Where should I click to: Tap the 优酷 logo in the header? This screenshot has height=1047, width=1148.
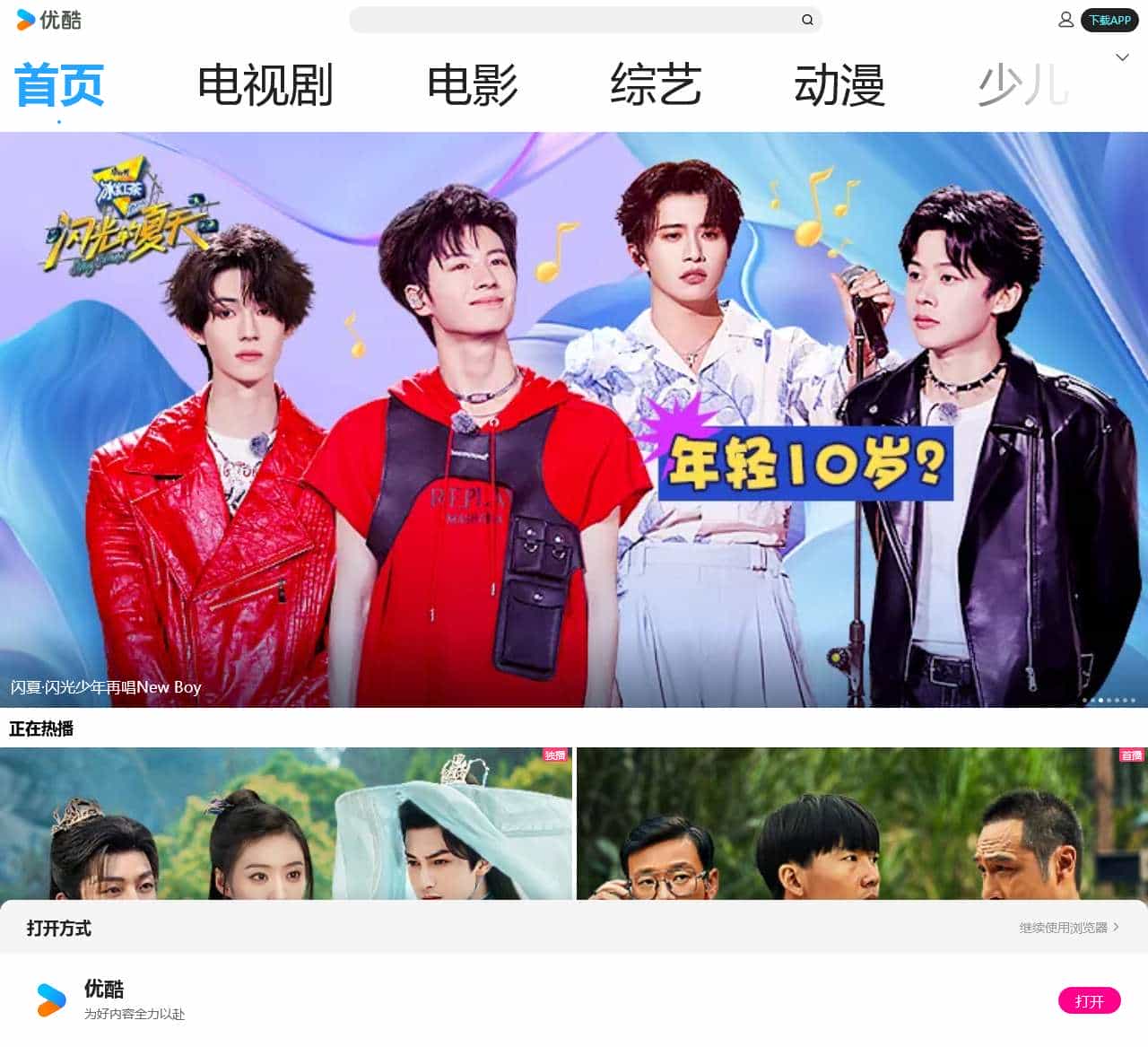(49, 20)
